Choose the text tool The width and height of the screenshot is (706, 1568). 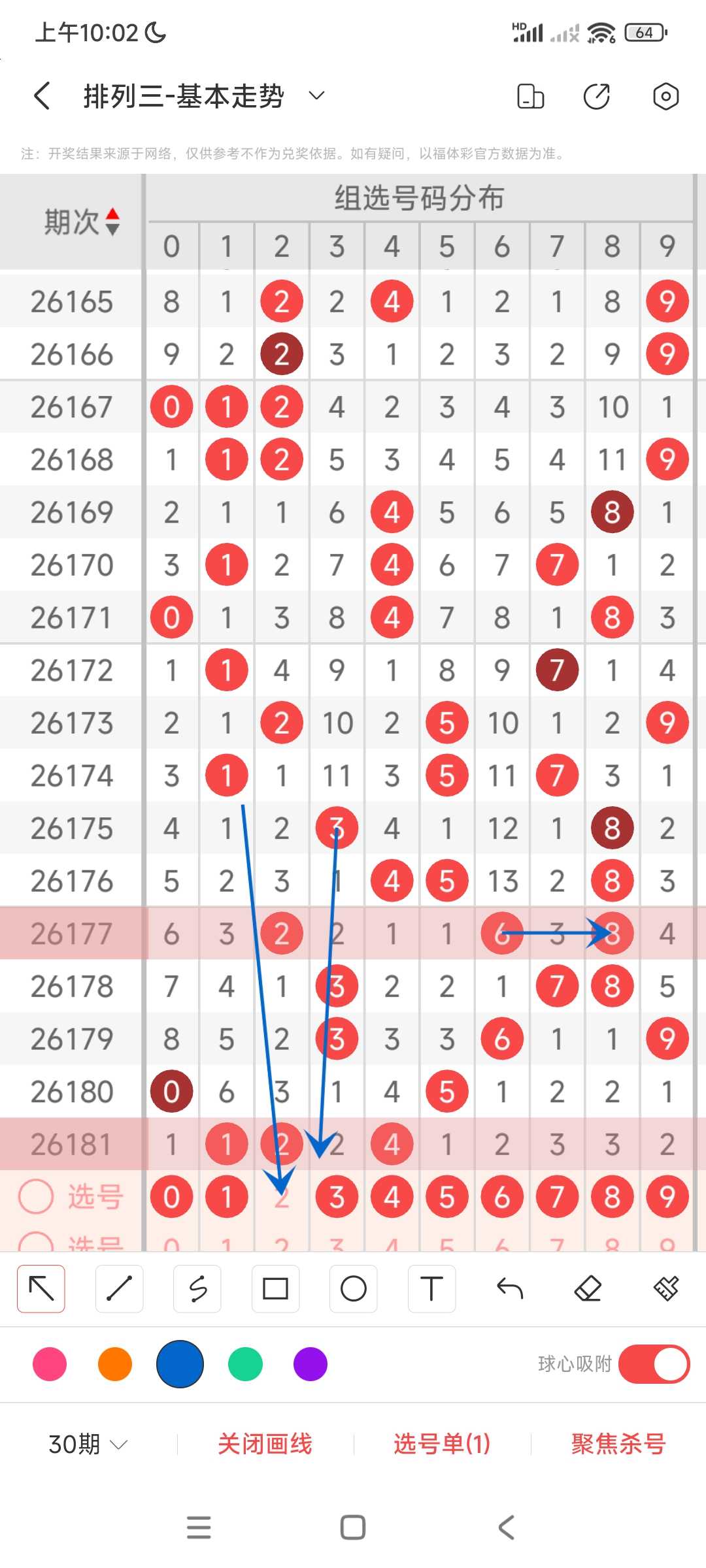coord(431,1288)
